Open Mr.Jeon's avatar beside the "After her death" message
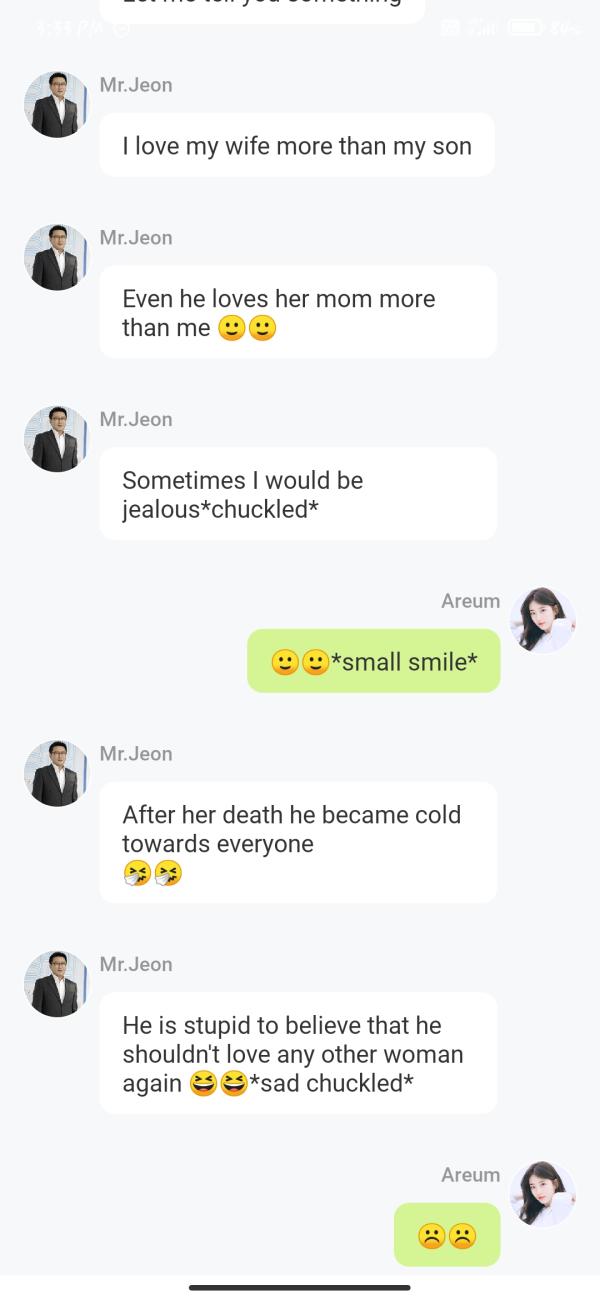The width and height of the screenshot is (600, 1300). coord(56,773)
